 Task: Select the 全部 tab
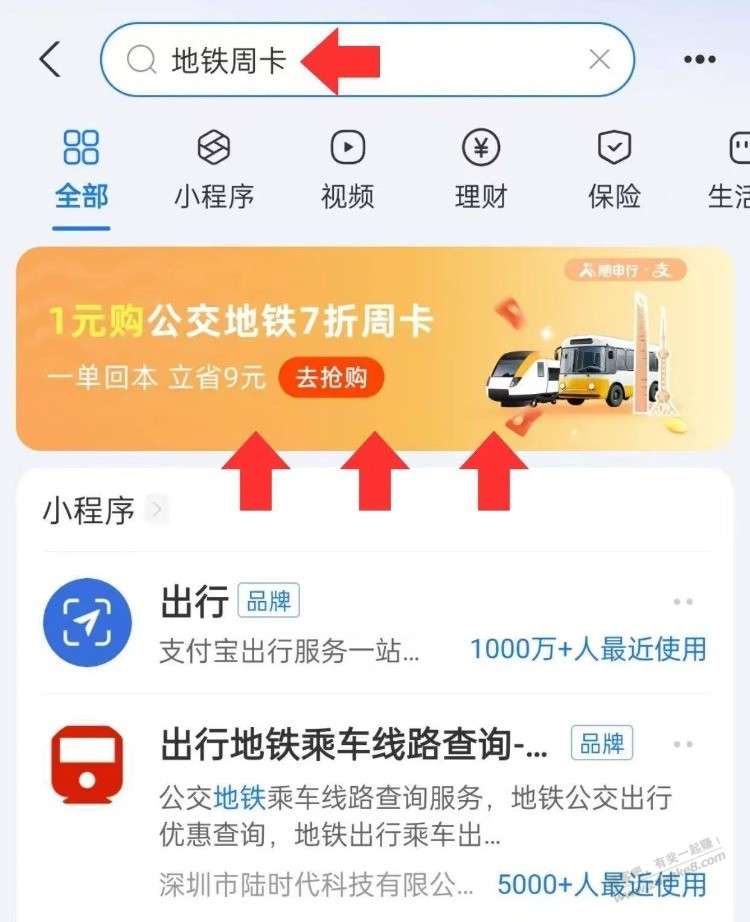pyautogui.click(x=81, y=170)
